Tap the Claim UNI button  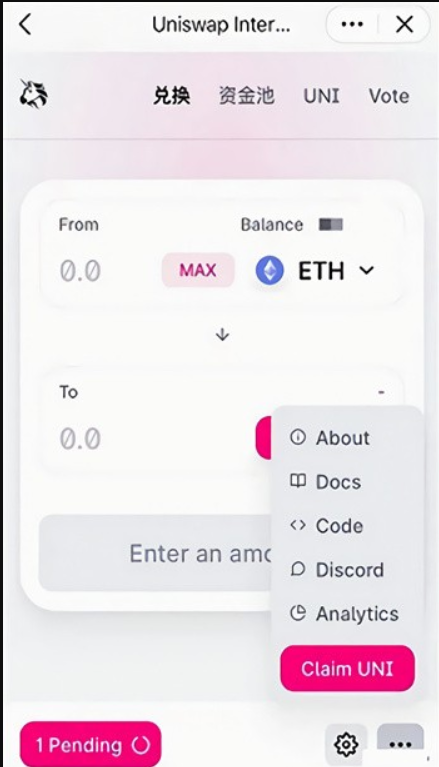pyautogui.click(x=347, y=668)
